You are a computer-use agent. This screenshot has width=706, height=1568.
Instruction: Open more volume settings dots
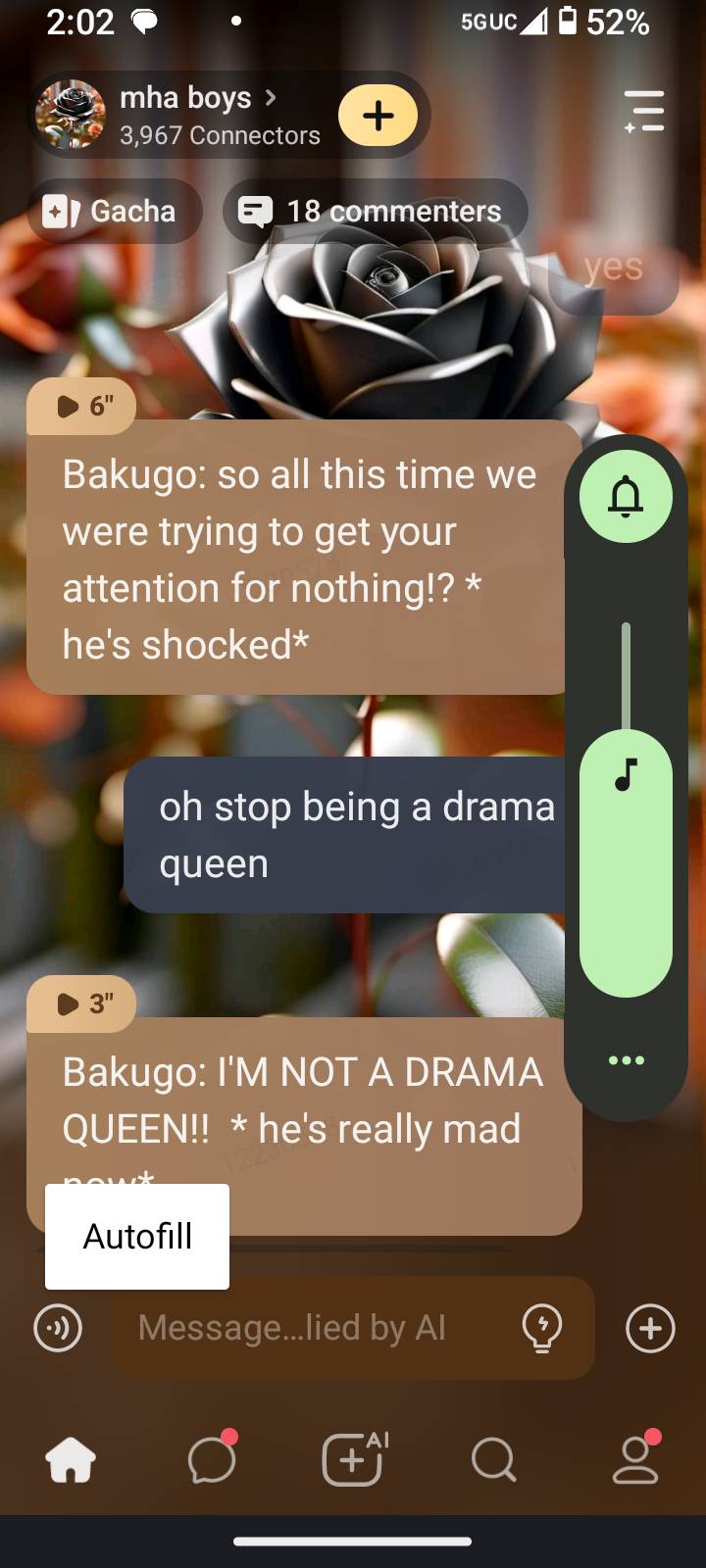pos(626,1060)
